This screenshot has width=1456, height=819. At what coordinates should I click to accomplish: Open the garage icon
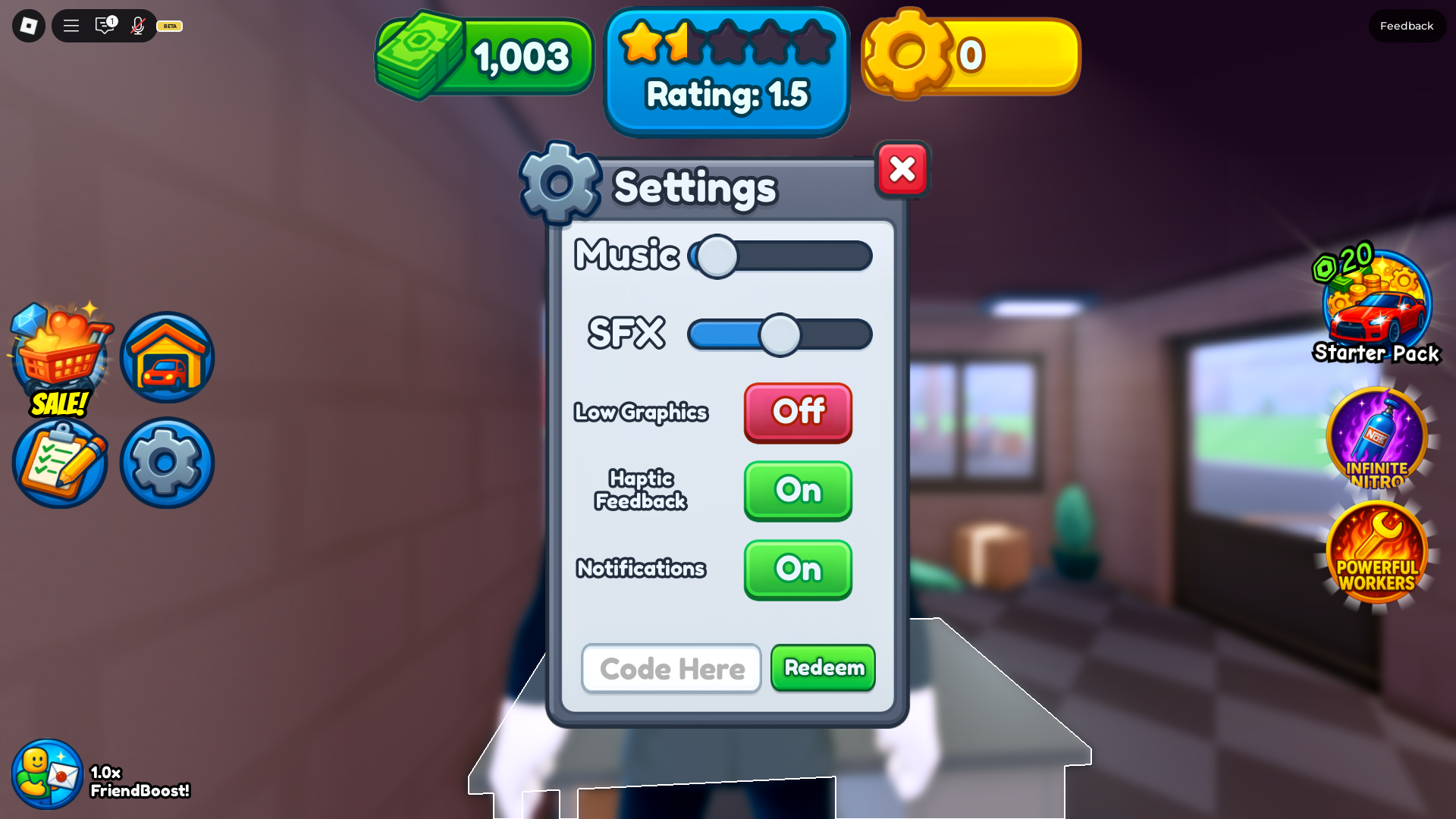pyautogui.click(x=167, y=357)
